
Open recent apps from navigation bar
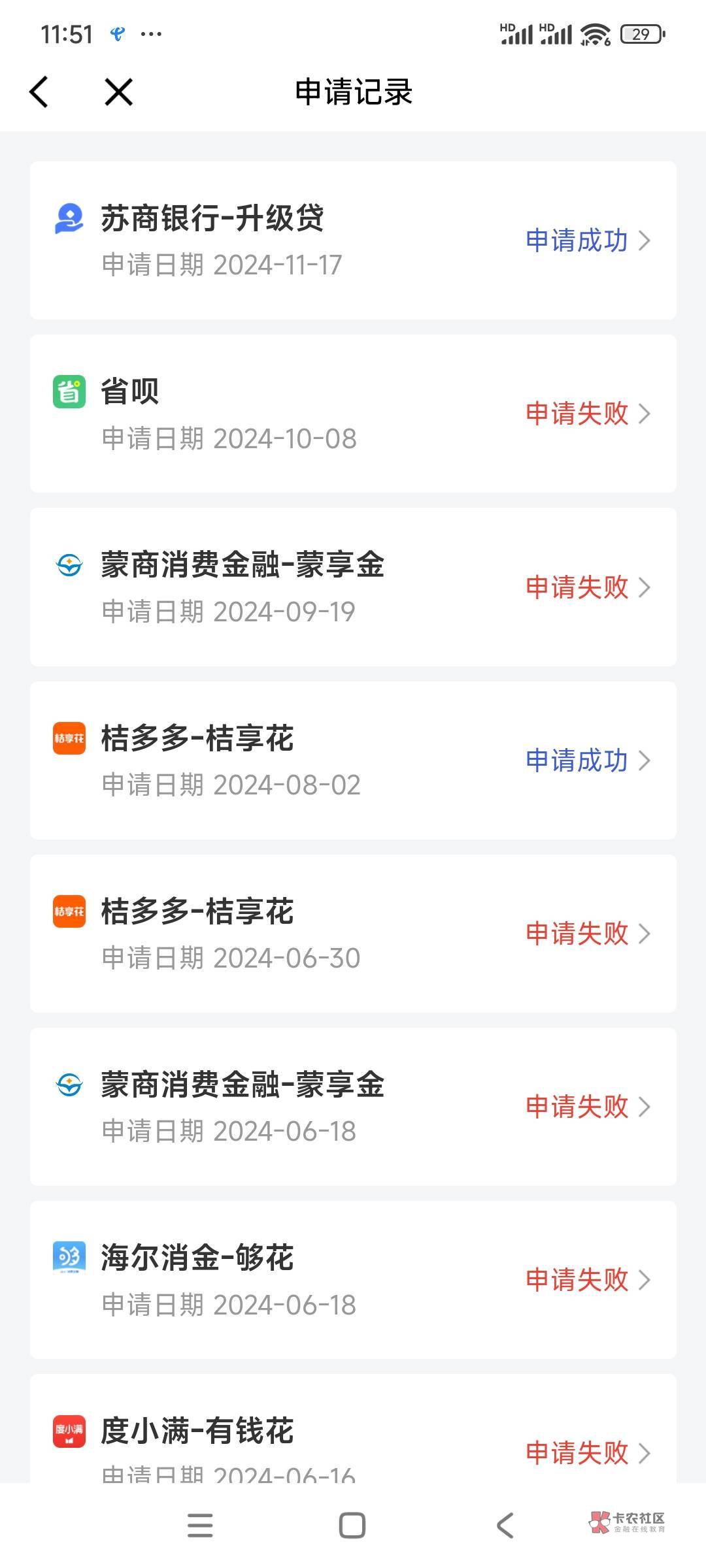pos(200,1526)
